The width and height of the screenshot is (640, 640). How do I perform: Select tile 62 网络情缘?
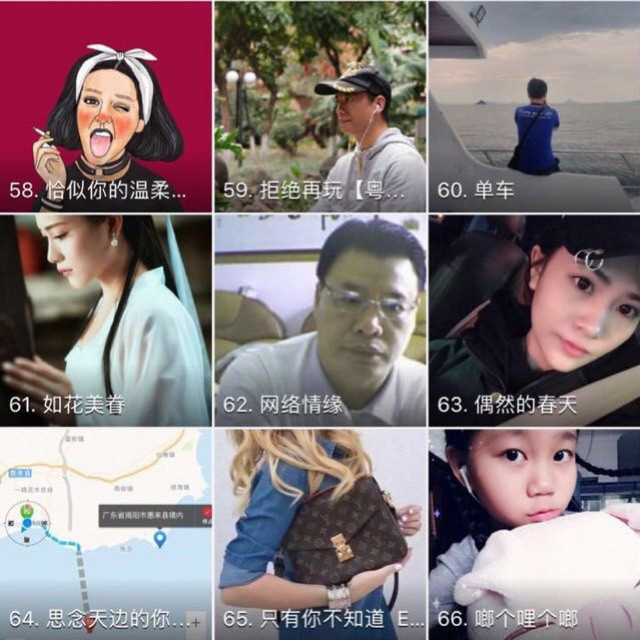tap(320, 320)
